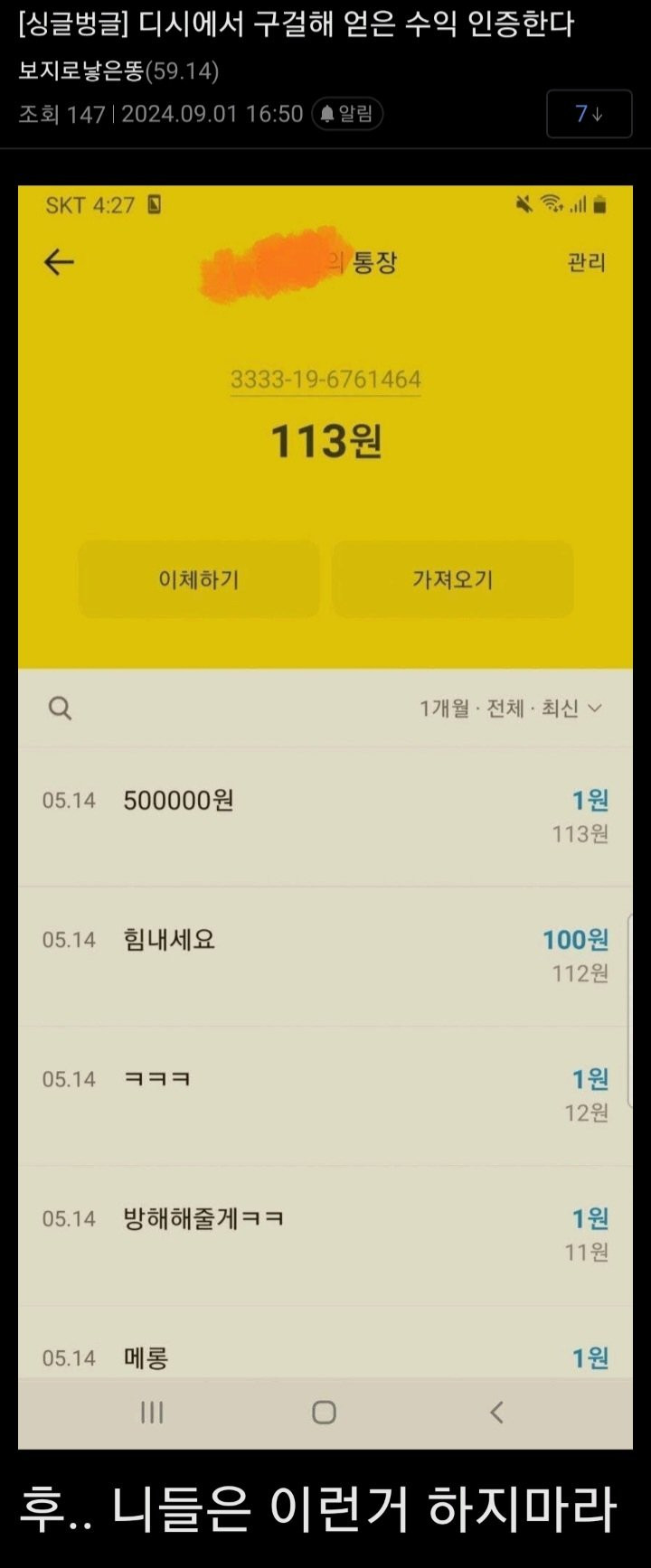The image size is (651, 1568).
Task: Tap the 알림 notification bell button
Action: tap(347, 114)
